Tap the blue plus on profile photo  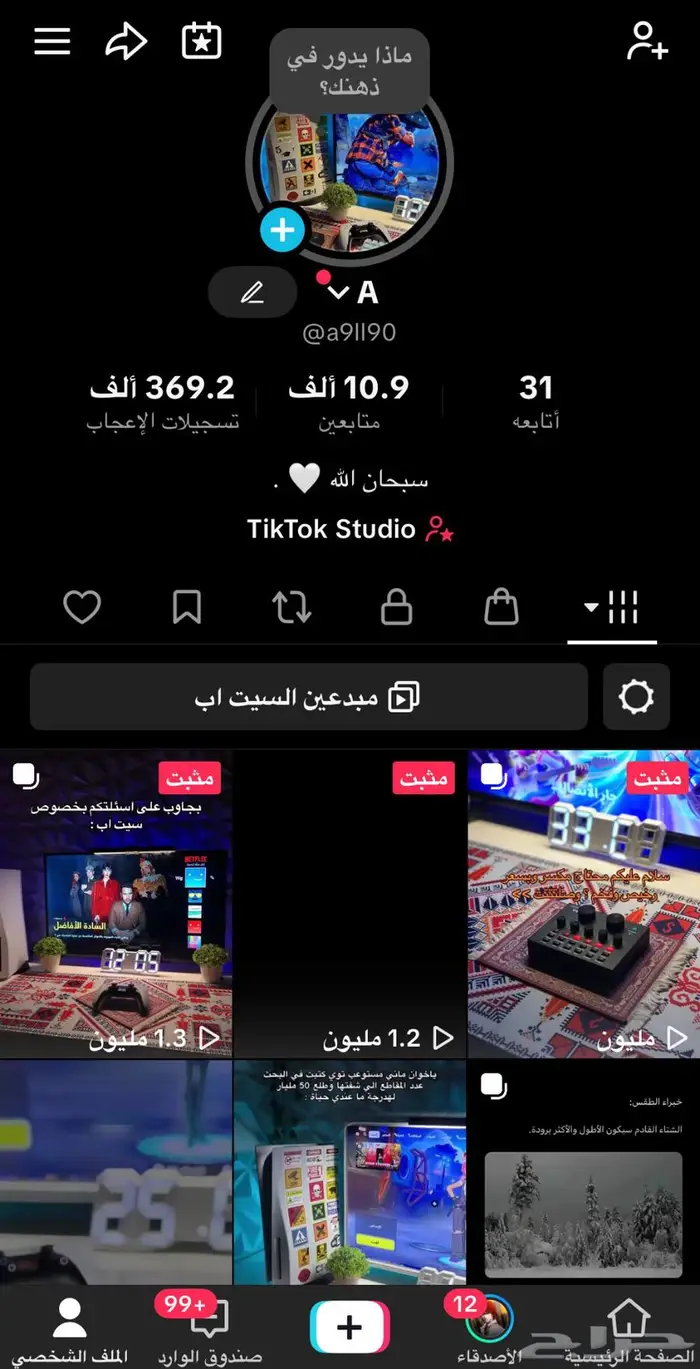click(x=282, y=231)
